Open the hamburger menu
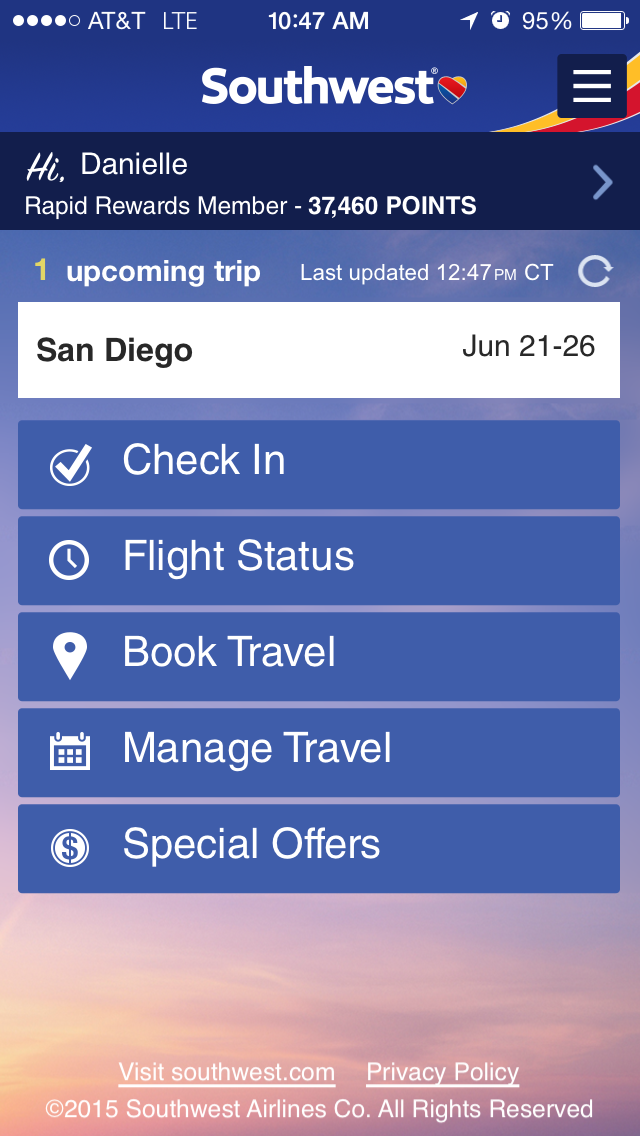640x1136 pixels. 591,87
